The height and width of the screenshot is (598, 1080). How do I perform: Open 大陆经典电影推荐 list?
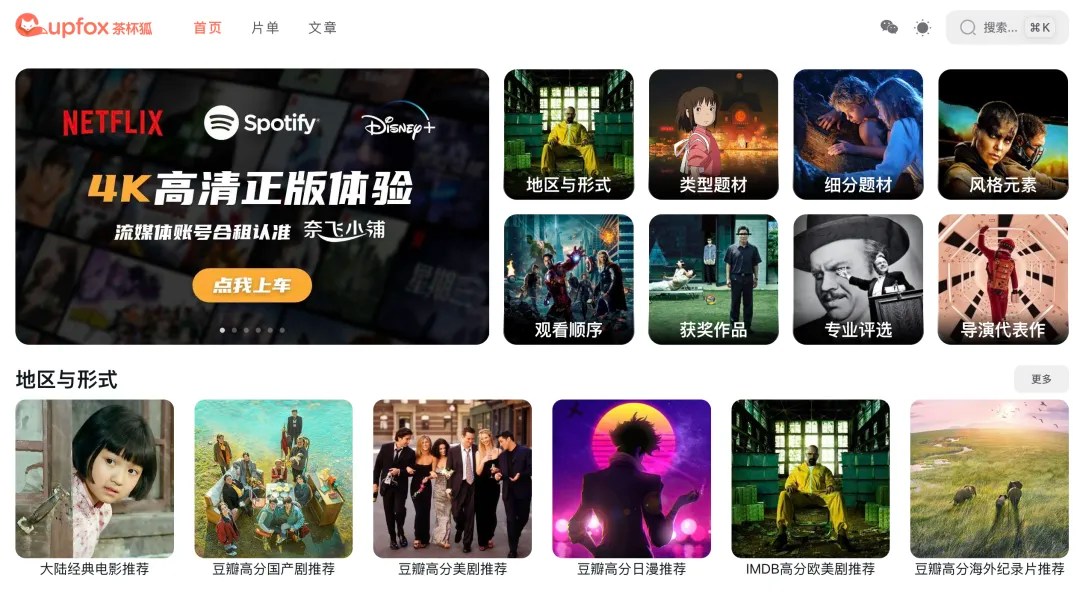[x=94, y=479]
